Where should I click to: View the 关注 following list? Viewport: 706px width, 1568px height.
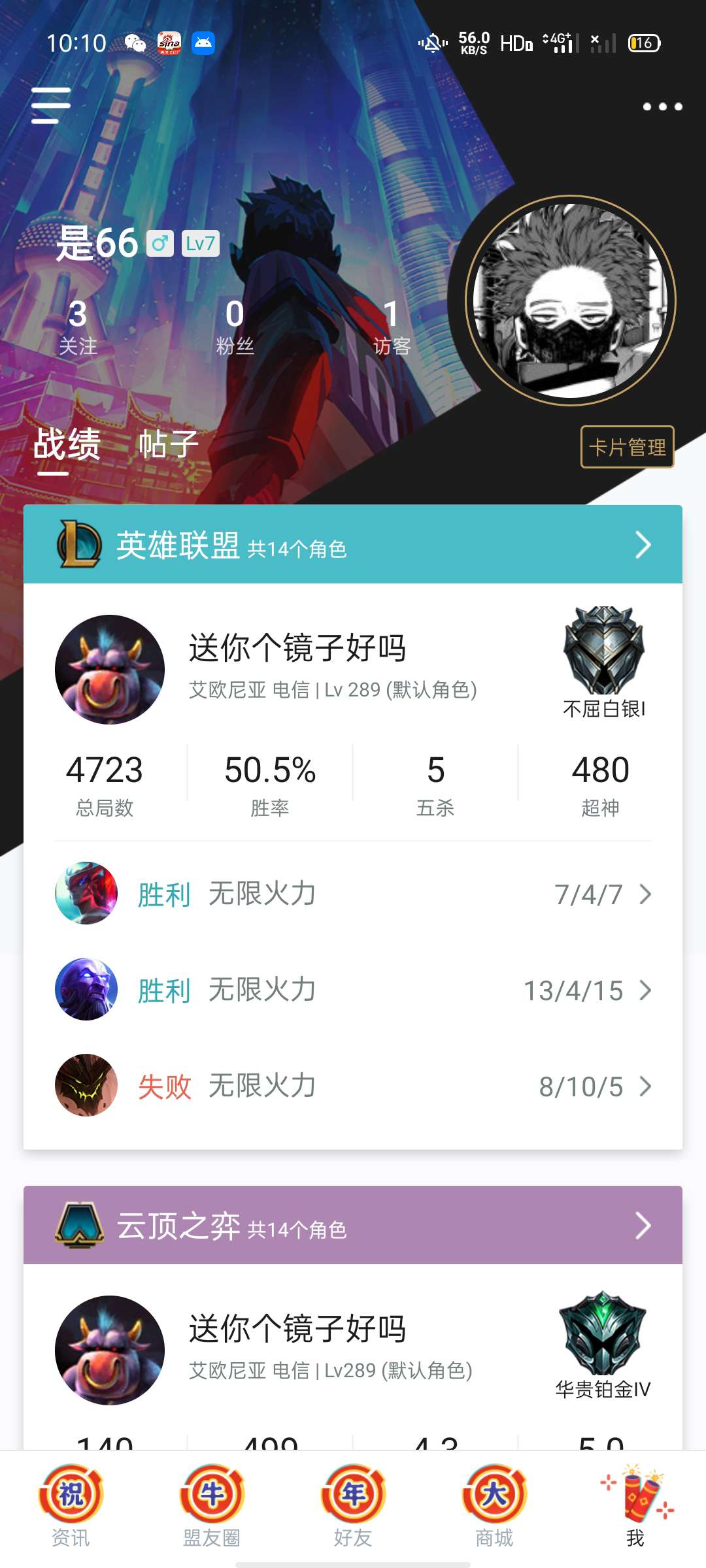click(x=78, y=327)
